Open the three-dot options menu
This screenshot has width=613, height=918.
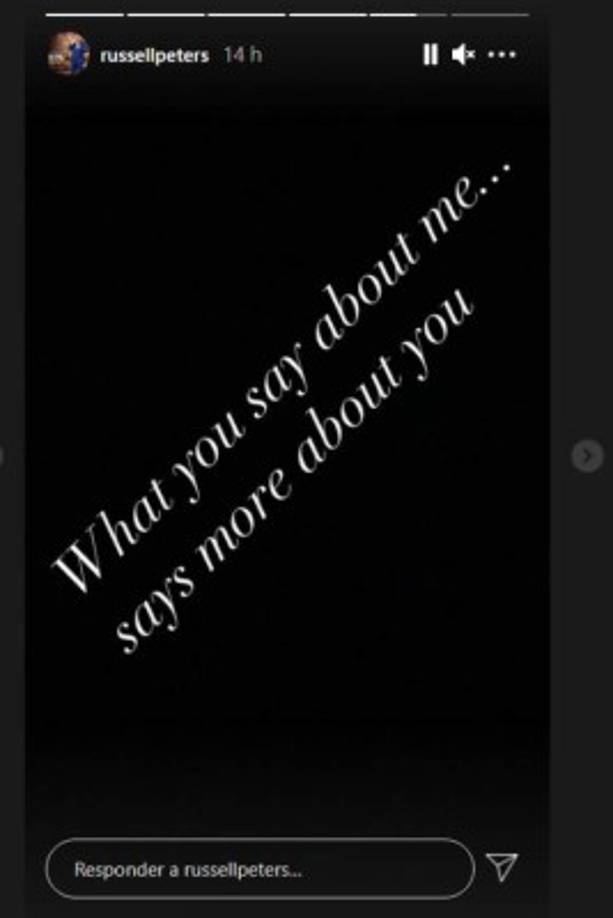(502, 55)
